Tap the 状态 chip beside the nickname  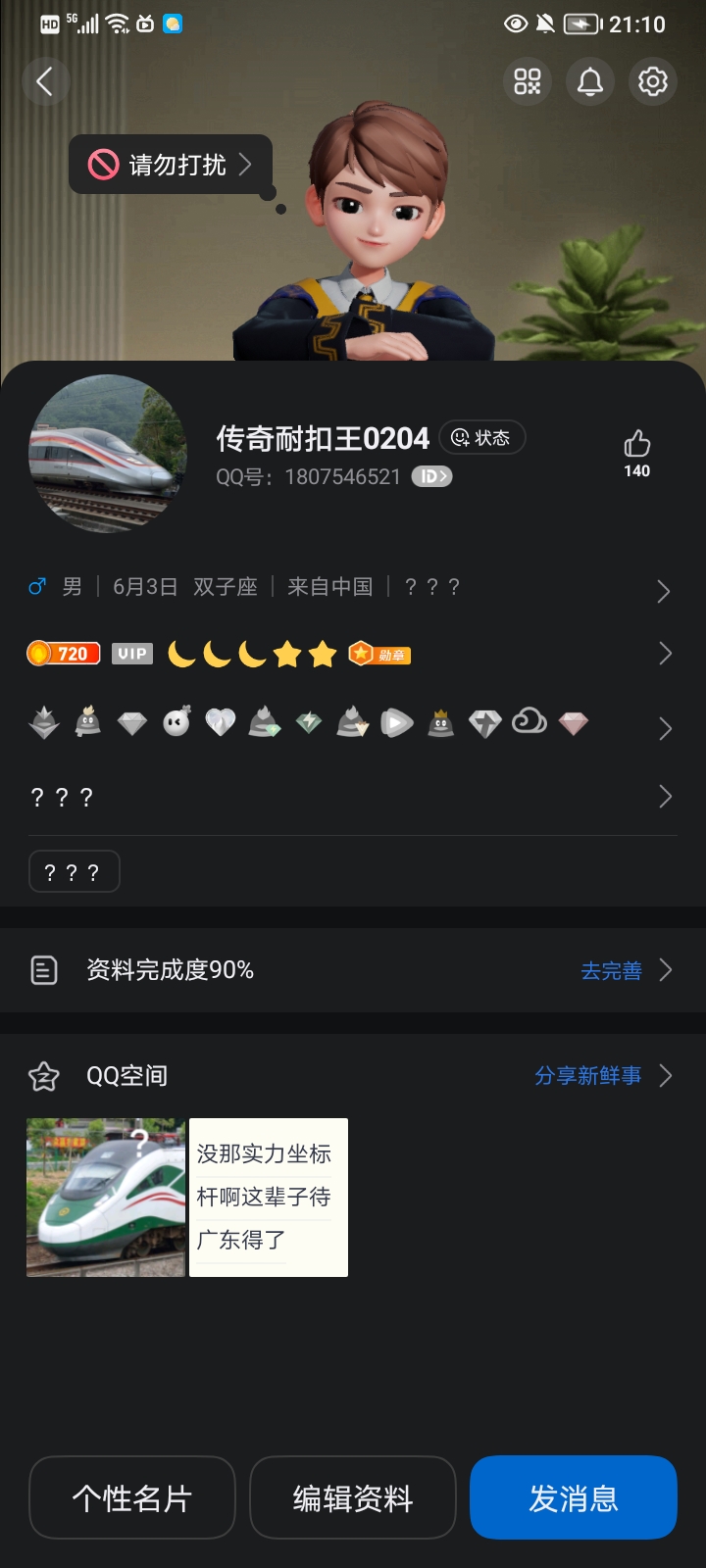(x=482, y=438)
